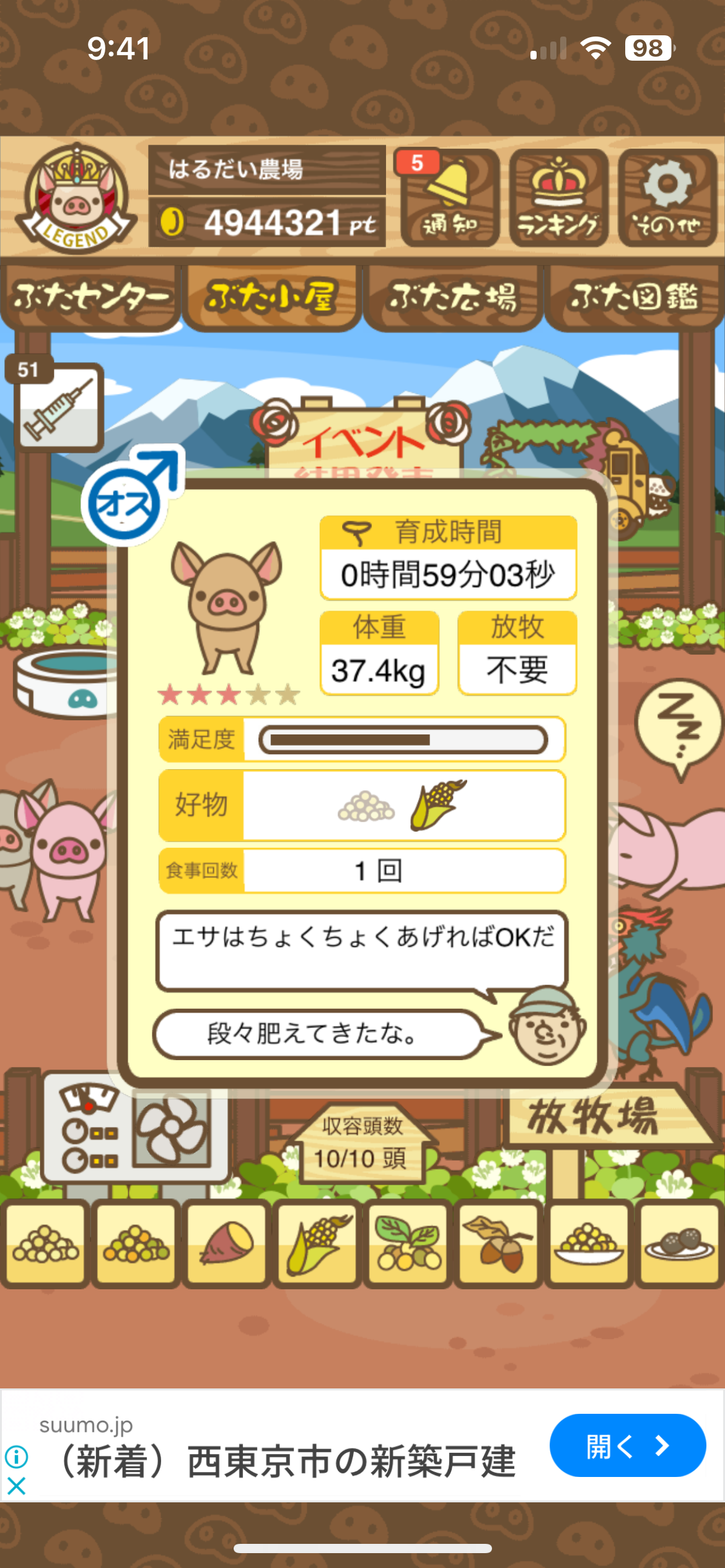Open the 放牧場 pasture sign
This screenshot has height=1568, width=725.
[595, 1118]
